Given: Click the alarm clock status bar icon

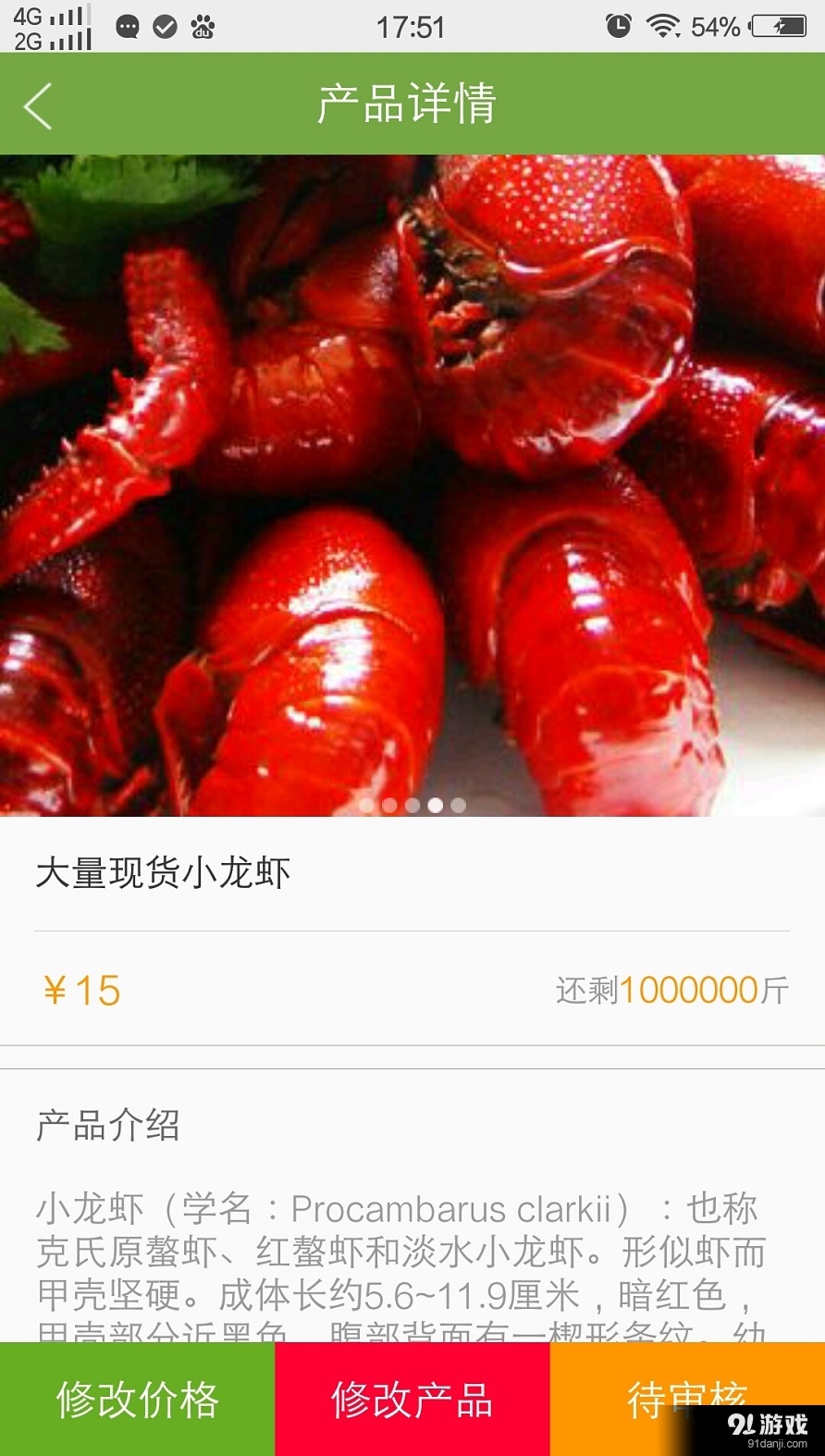Looking at the screenshot, I should (x=621, y=26).
